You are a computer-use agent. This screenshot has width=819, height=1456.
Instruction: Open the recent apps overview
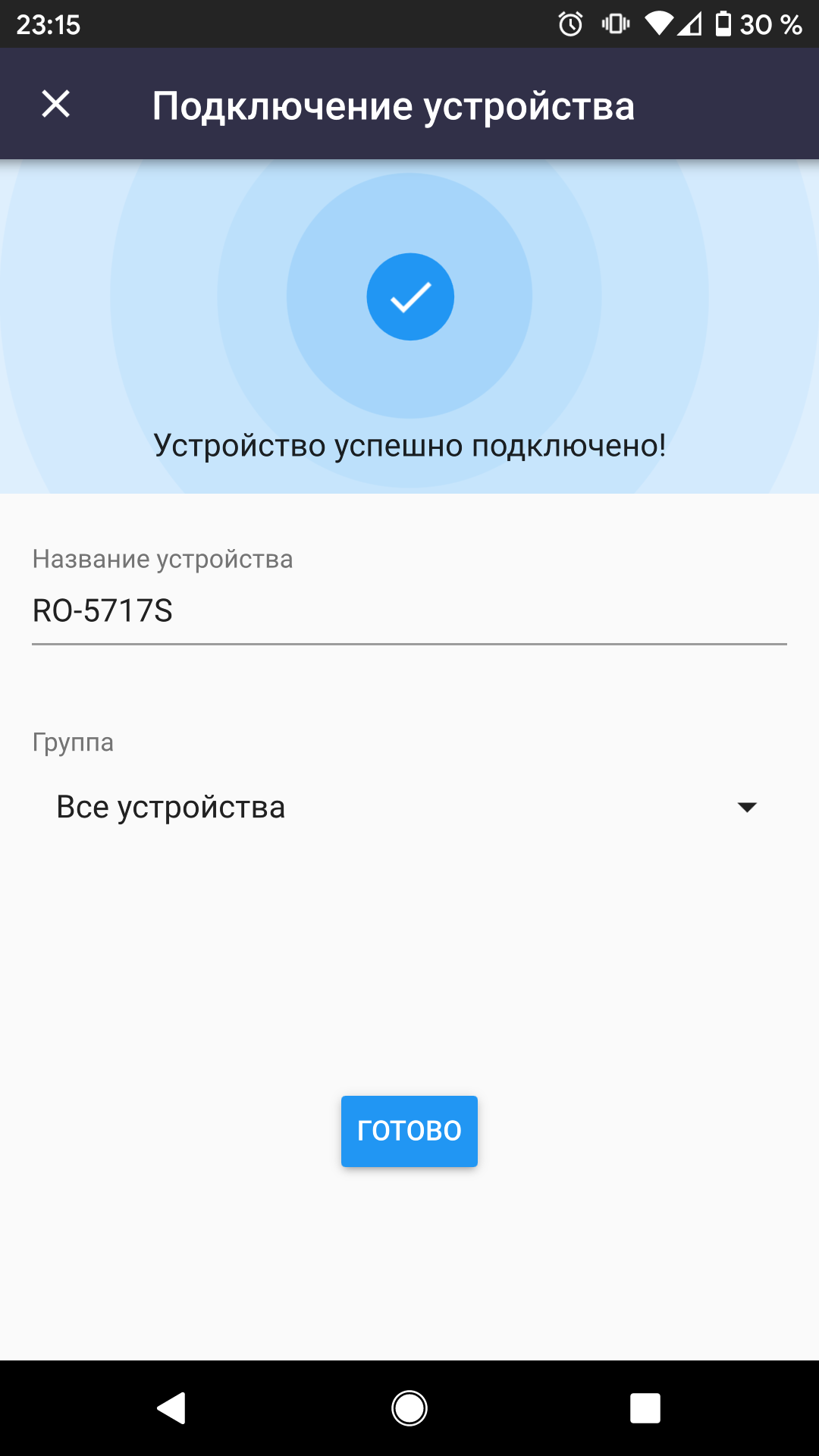point(645,1408)
